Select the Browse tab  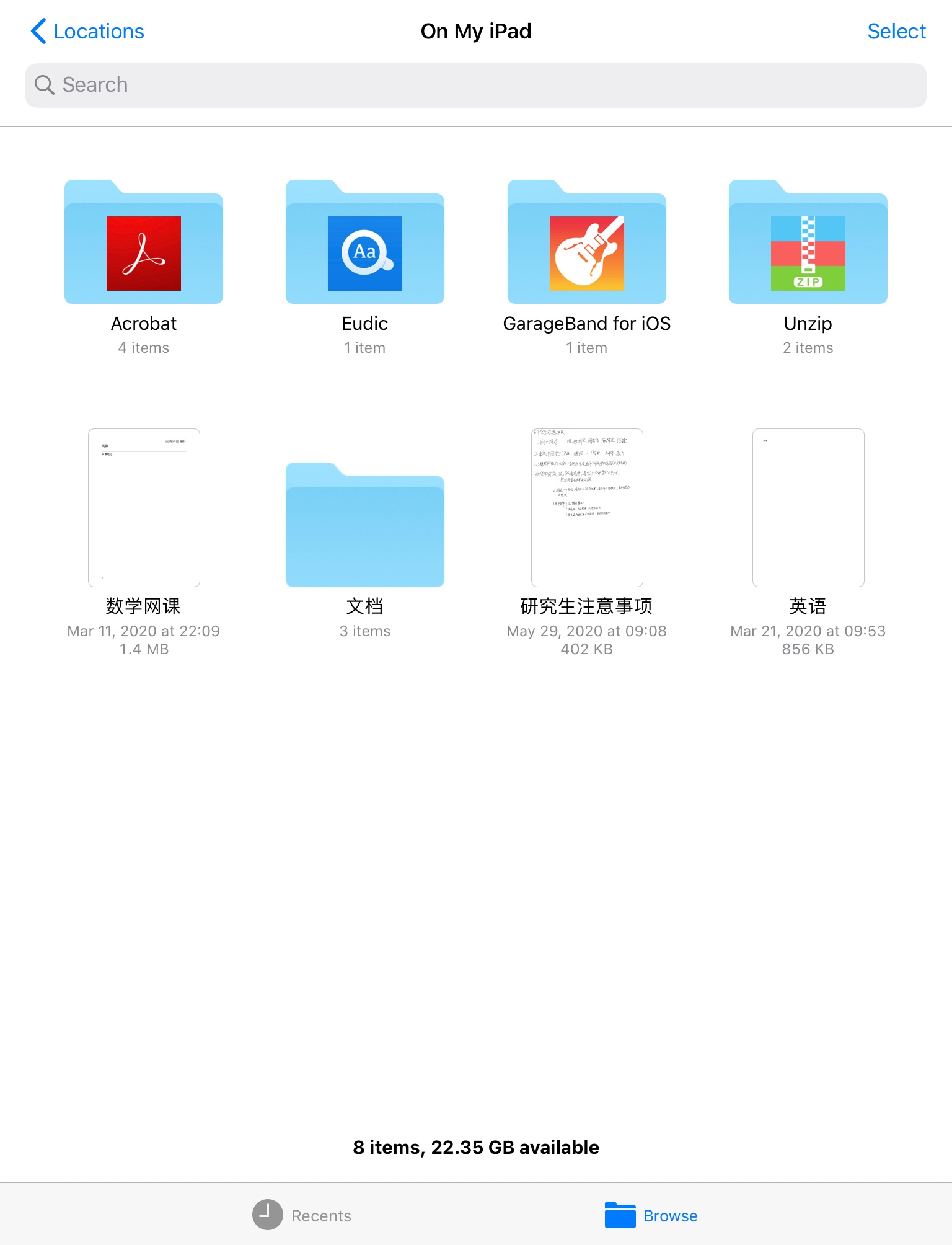coord(651,1215)
